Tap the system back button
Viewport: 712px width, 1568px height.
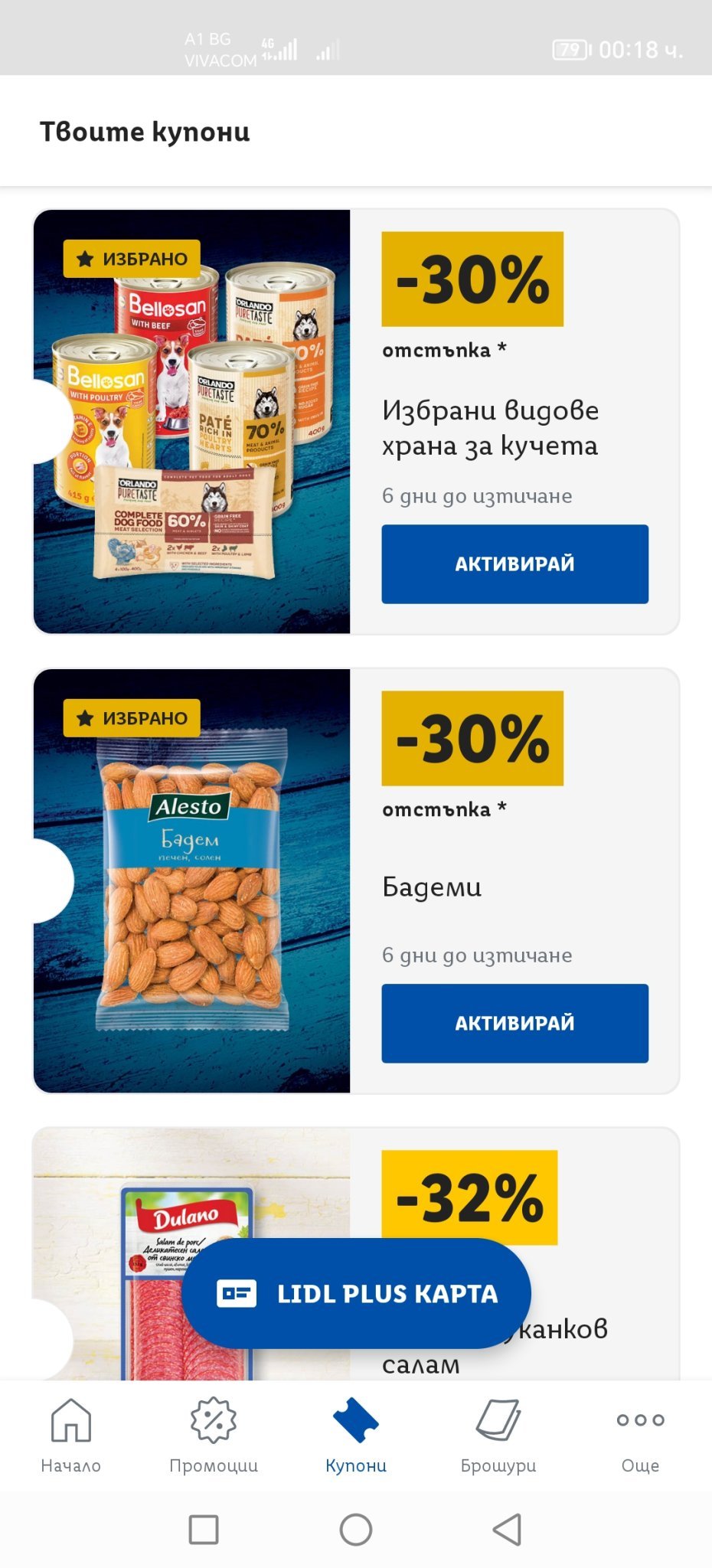(x=507, y=1530)
